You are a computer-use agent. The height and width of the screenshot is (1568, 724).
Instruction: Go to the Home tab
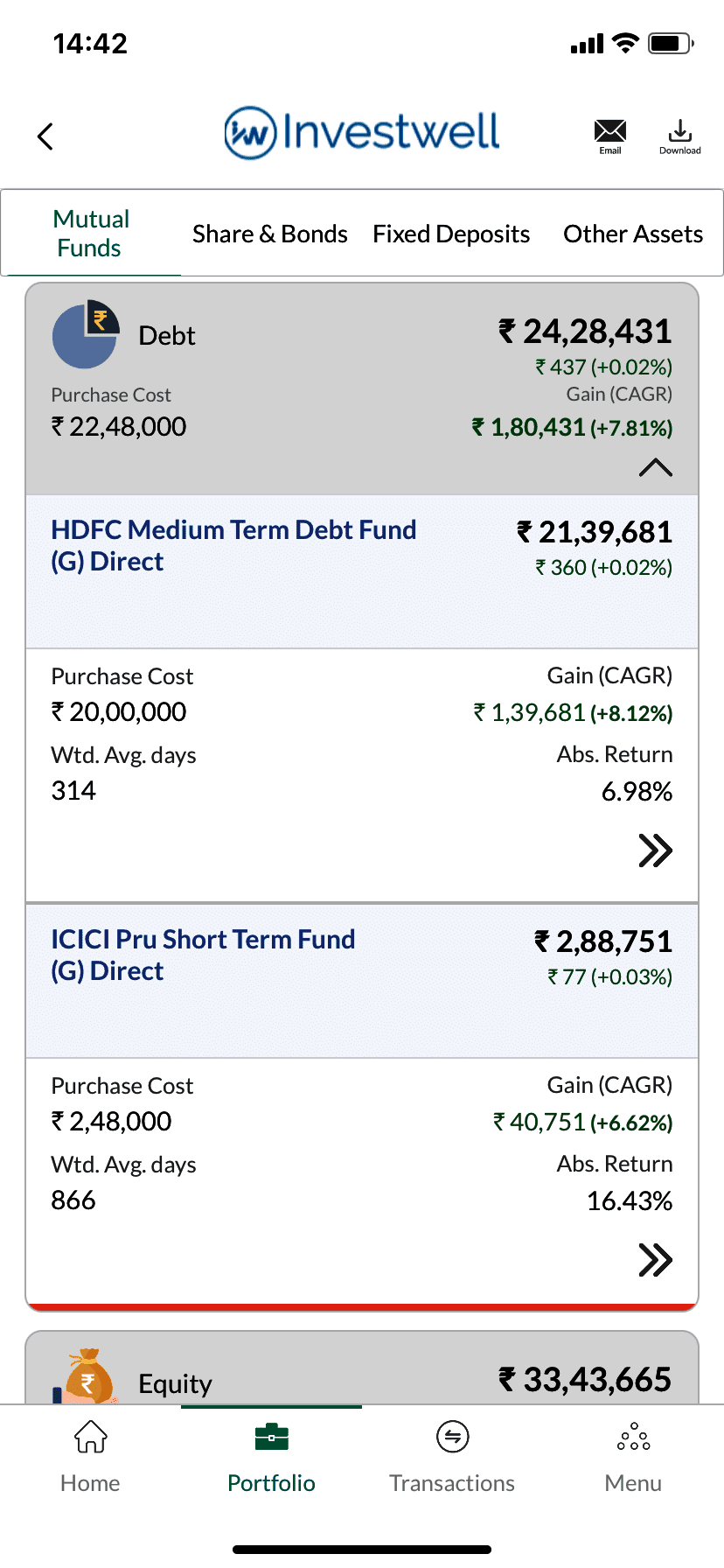tap(90, 1456)
